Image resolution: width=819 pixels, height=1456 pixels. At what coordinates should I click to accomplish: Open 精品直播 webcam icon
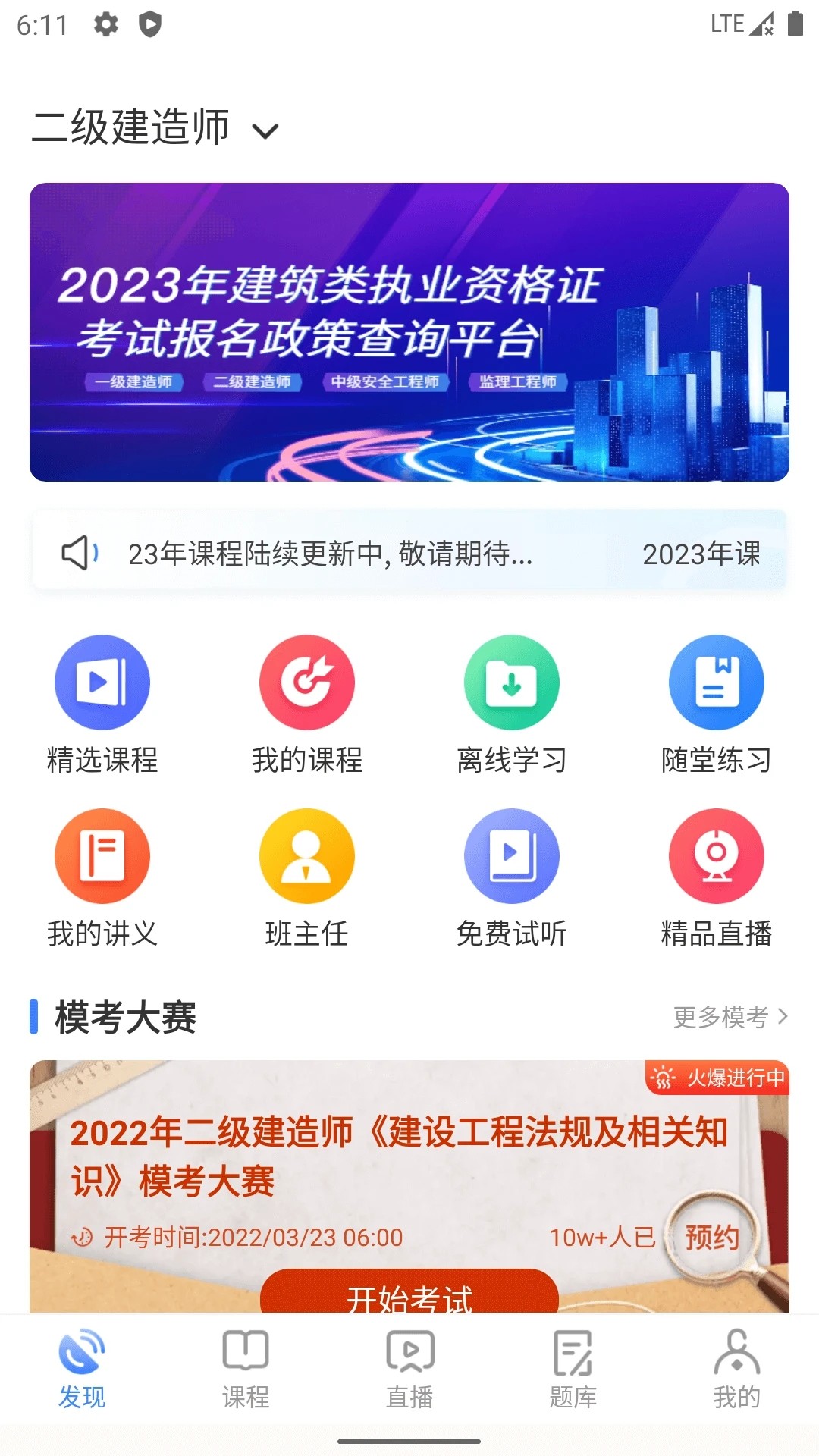click(717, 855)
